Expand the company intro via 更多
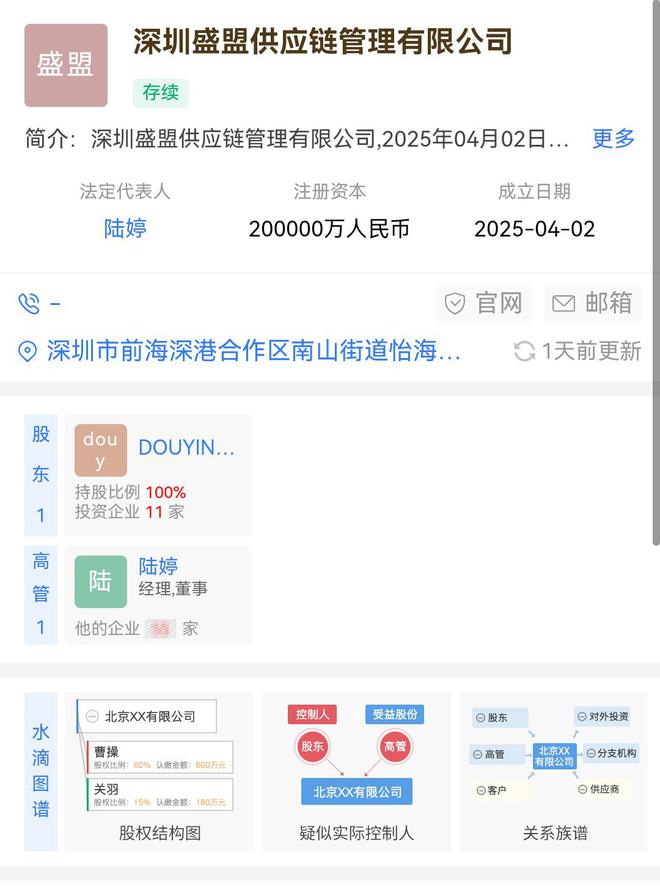This screenshot has height=888, width=660. tap(613, 139)
